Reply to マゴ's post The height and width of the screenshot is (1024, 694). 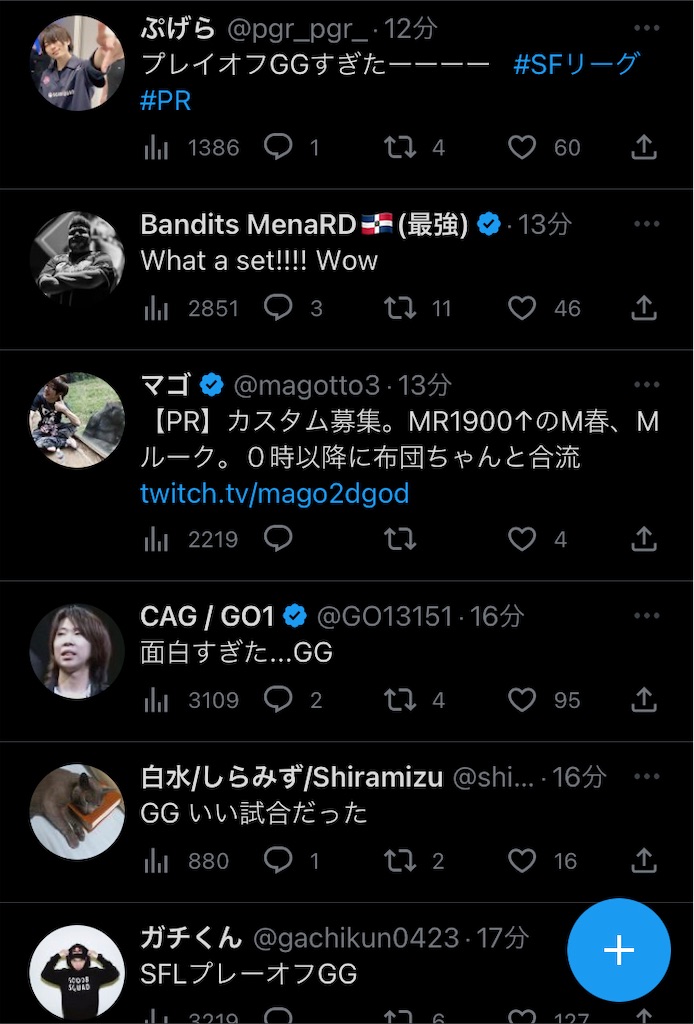pyautogui.click(x=278, y=539)
